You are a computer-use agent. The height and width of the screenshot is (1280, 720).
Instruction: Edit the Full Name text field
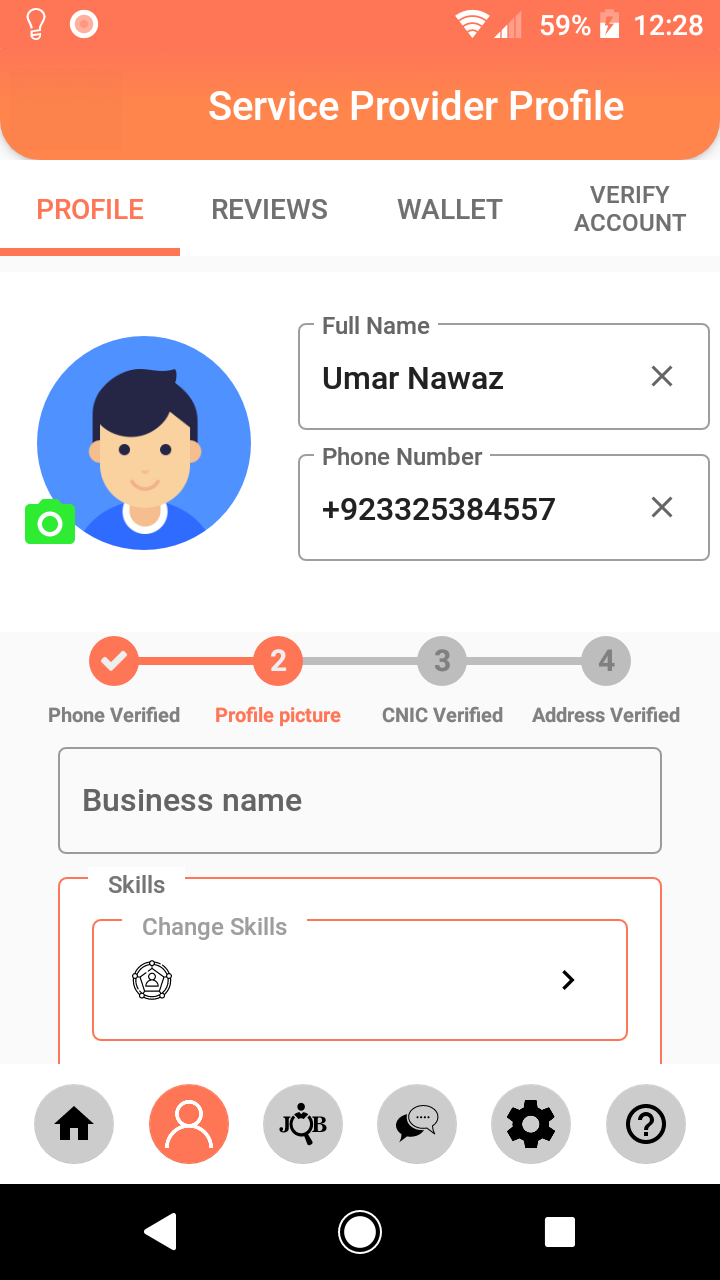click(470, 378)
